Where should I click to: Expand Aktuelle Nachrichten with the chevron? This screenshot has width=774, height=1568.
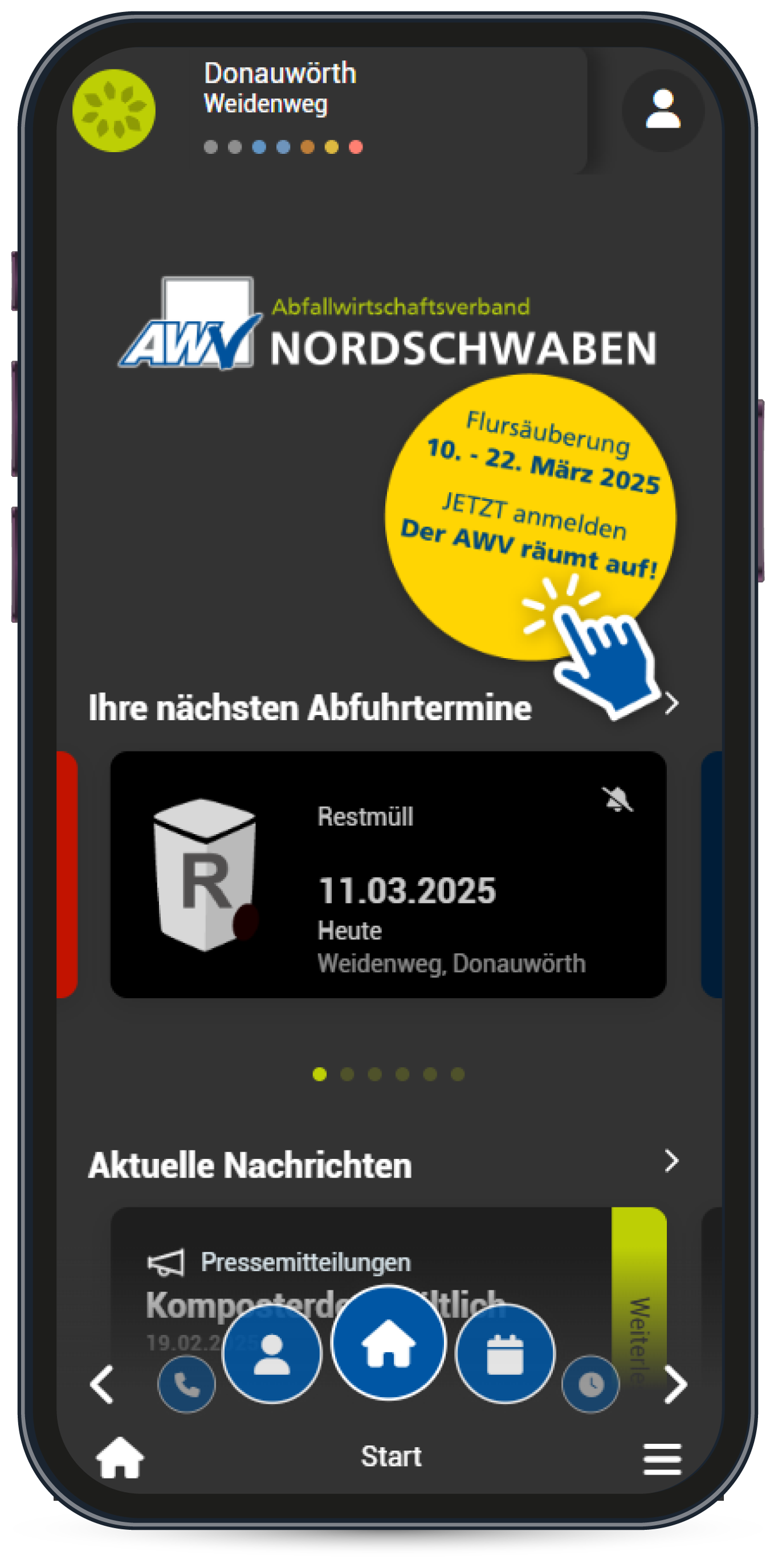672,1161
